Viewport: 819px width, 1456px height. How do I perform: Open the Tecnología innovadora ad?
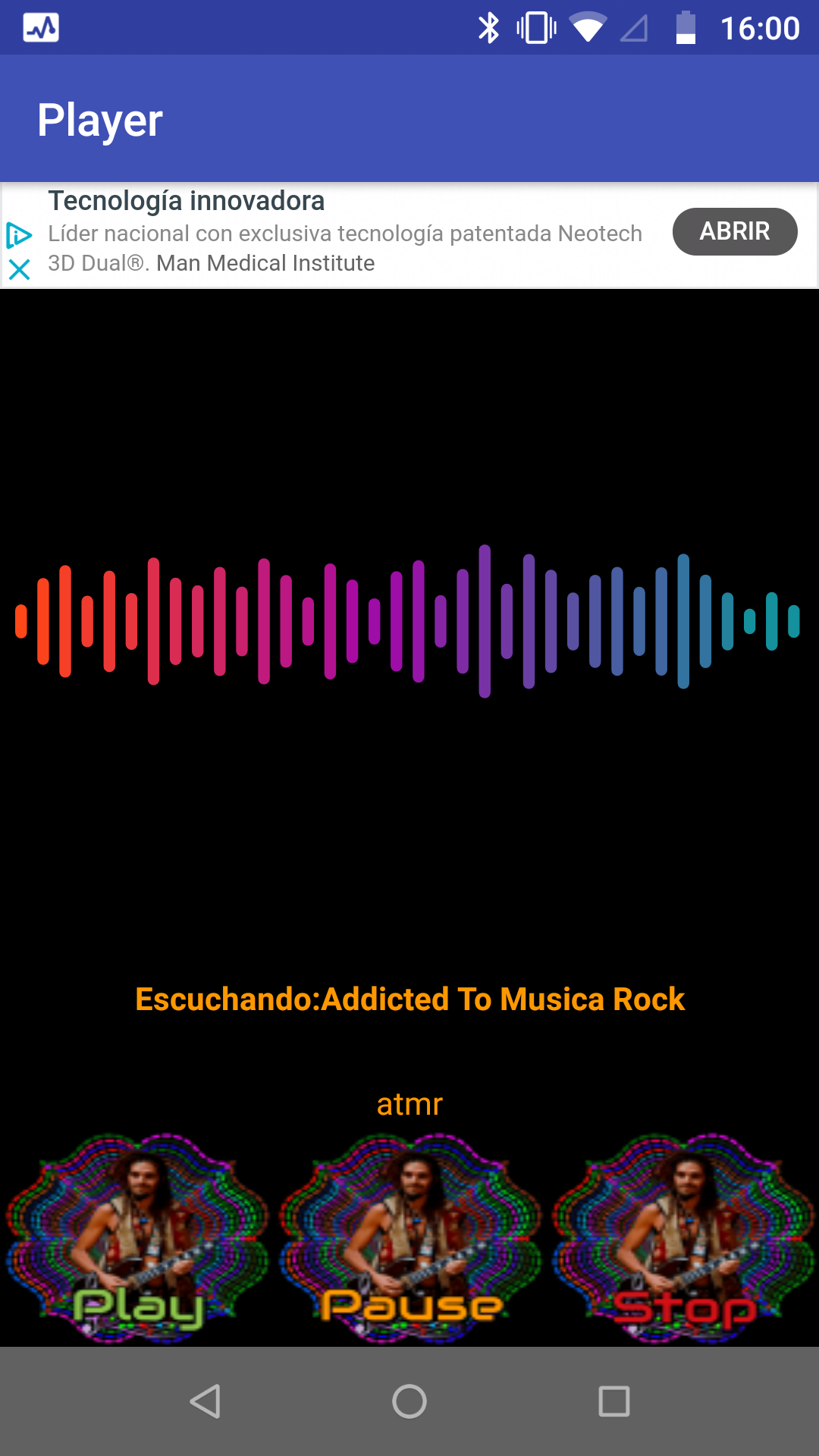pyautogui.click(x=187, y=201)
